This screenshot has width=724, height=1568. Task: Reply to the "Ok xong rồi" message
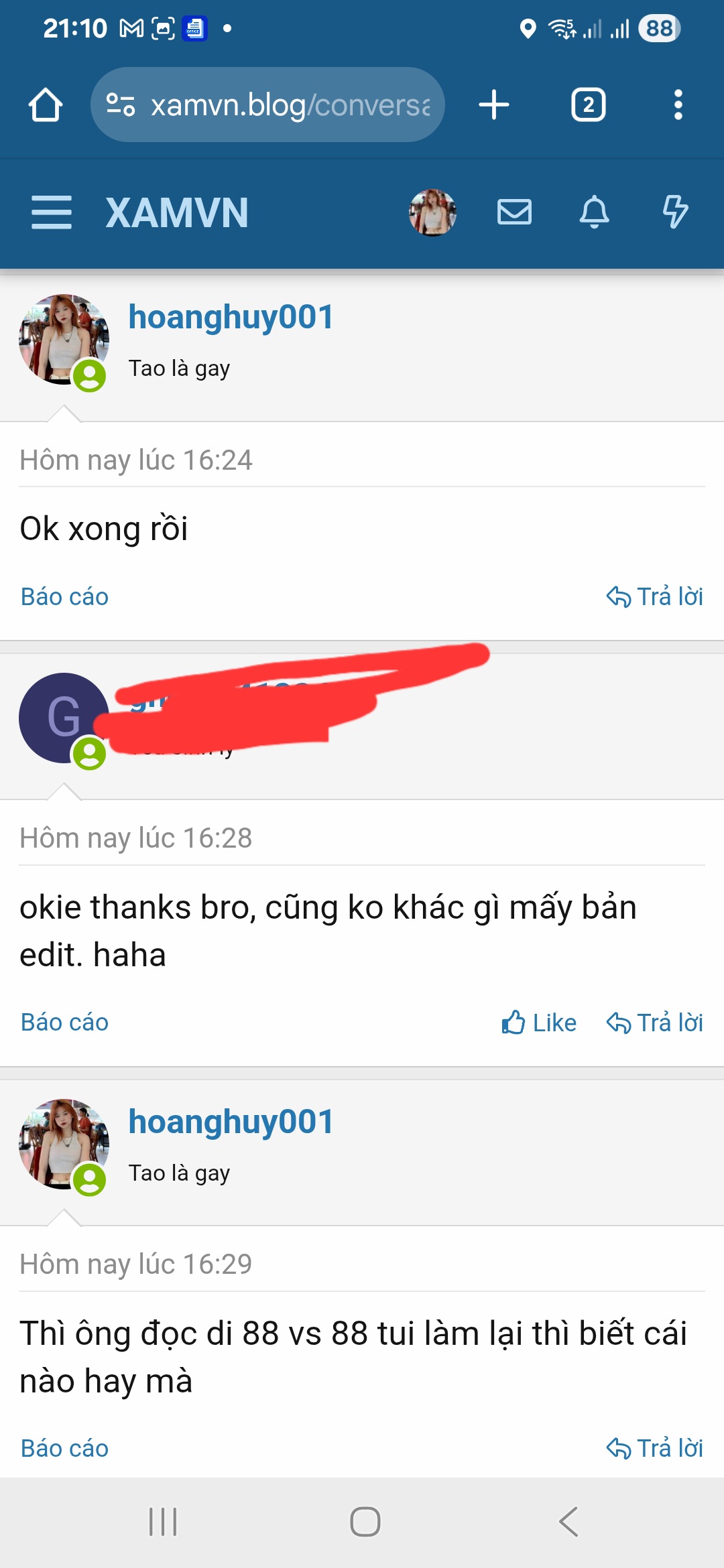pyautogui.click(x=655, y=596)
